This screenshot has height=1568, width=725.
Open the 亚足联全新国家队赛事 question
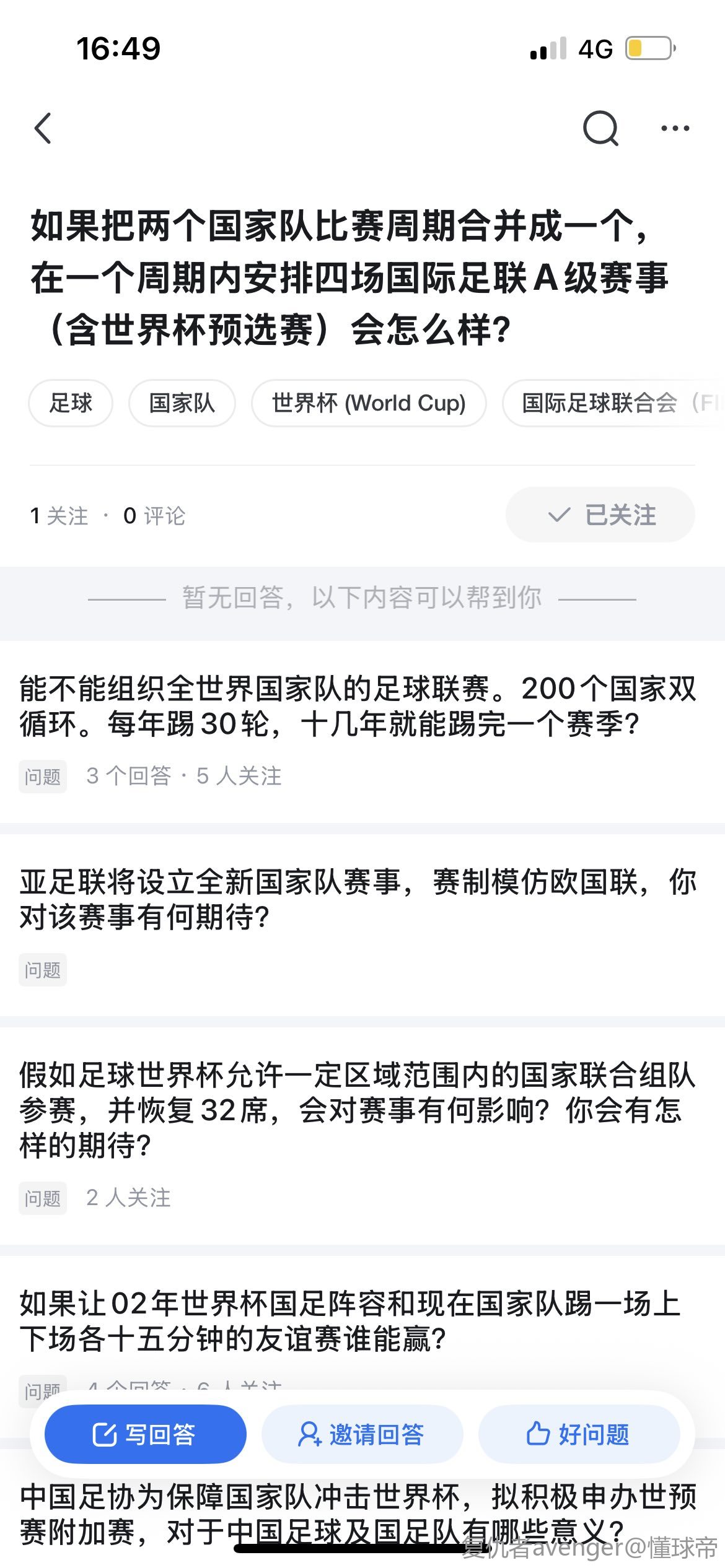click(x=358, y=899)
